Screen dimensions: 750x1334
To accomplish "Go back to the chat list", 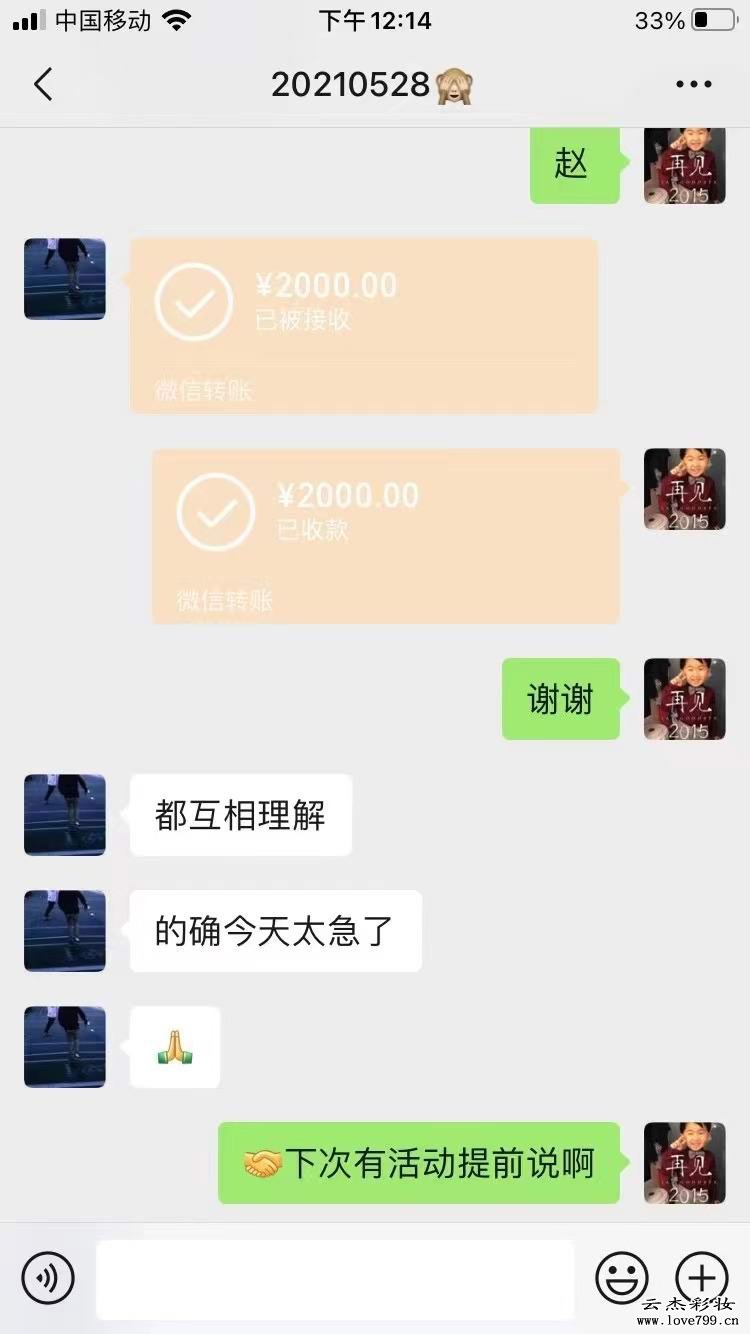I will 43,85.
